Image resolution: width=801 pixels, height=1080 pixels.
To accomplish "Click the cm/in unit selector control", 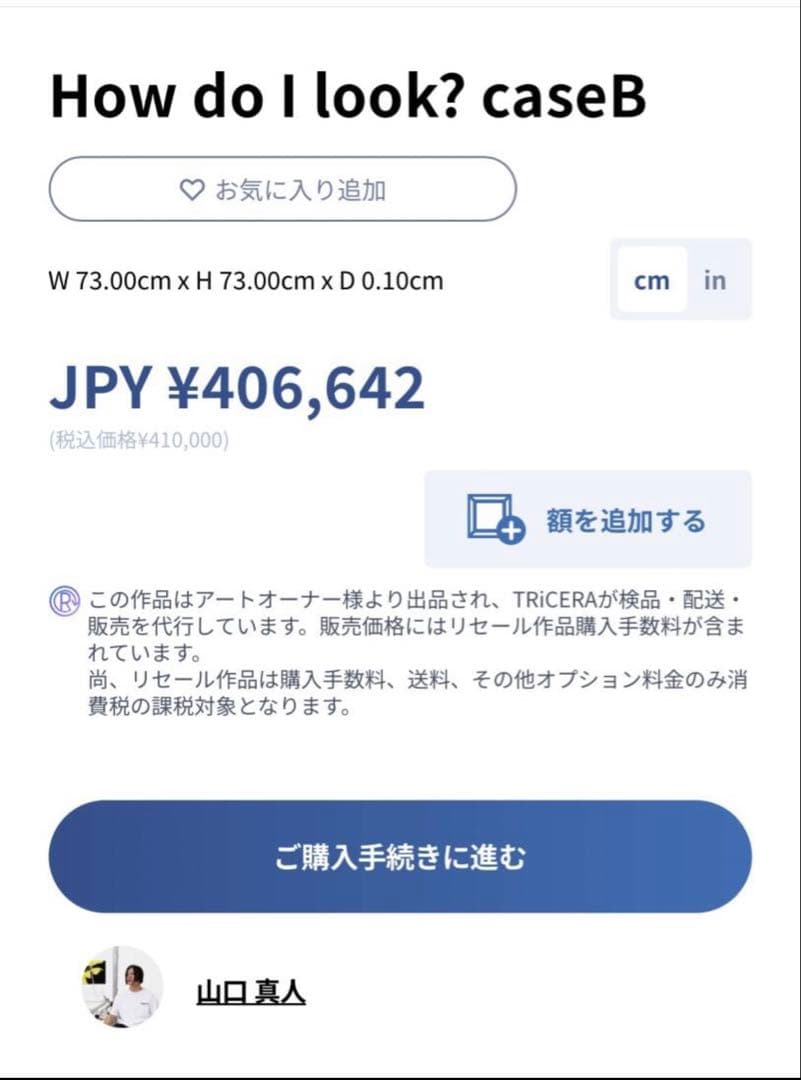I will 681,281.
